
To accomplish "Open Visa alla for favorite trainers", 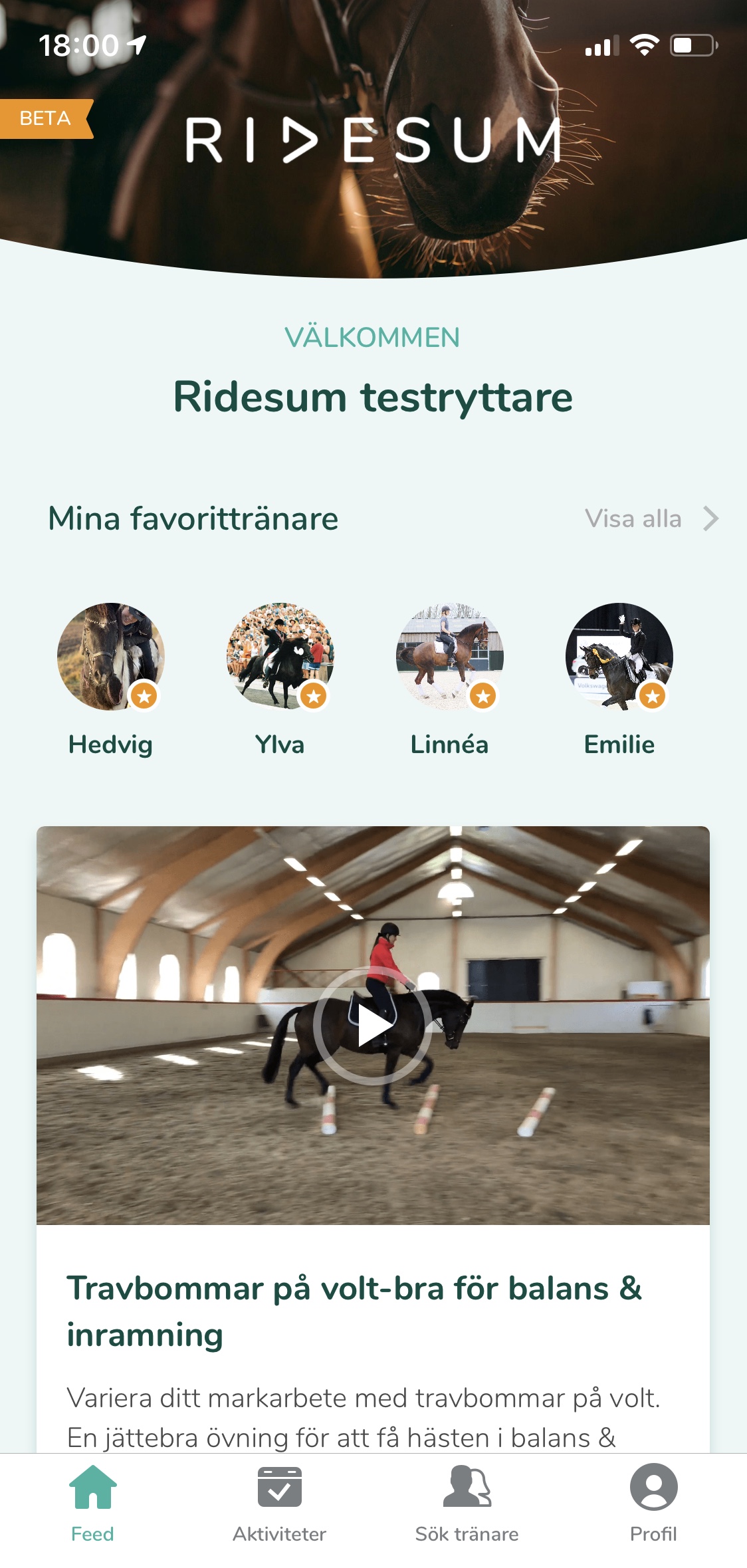I will 651,518.
